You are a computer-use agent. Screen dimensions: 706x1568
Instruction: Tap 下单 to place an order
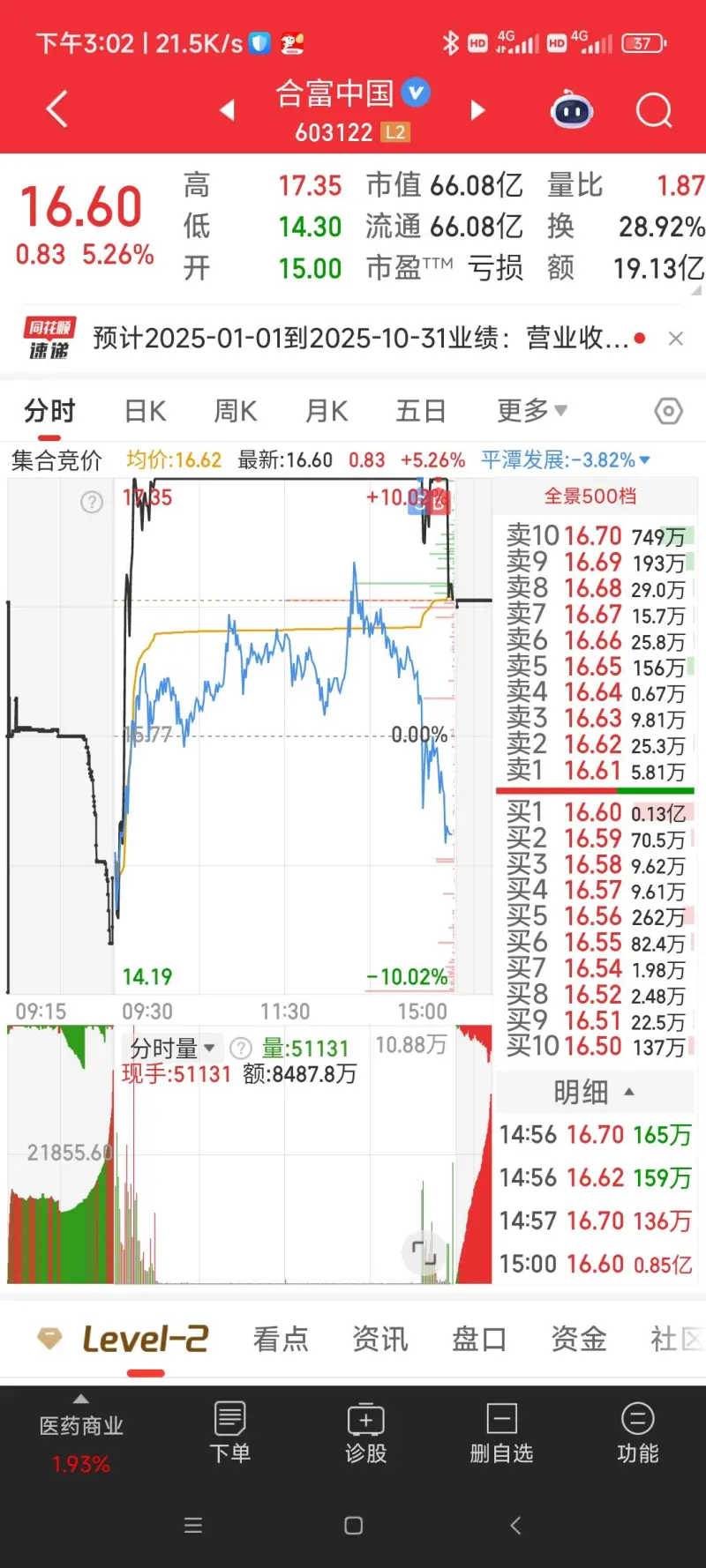pyautogui.click(x=230, y=1432)
